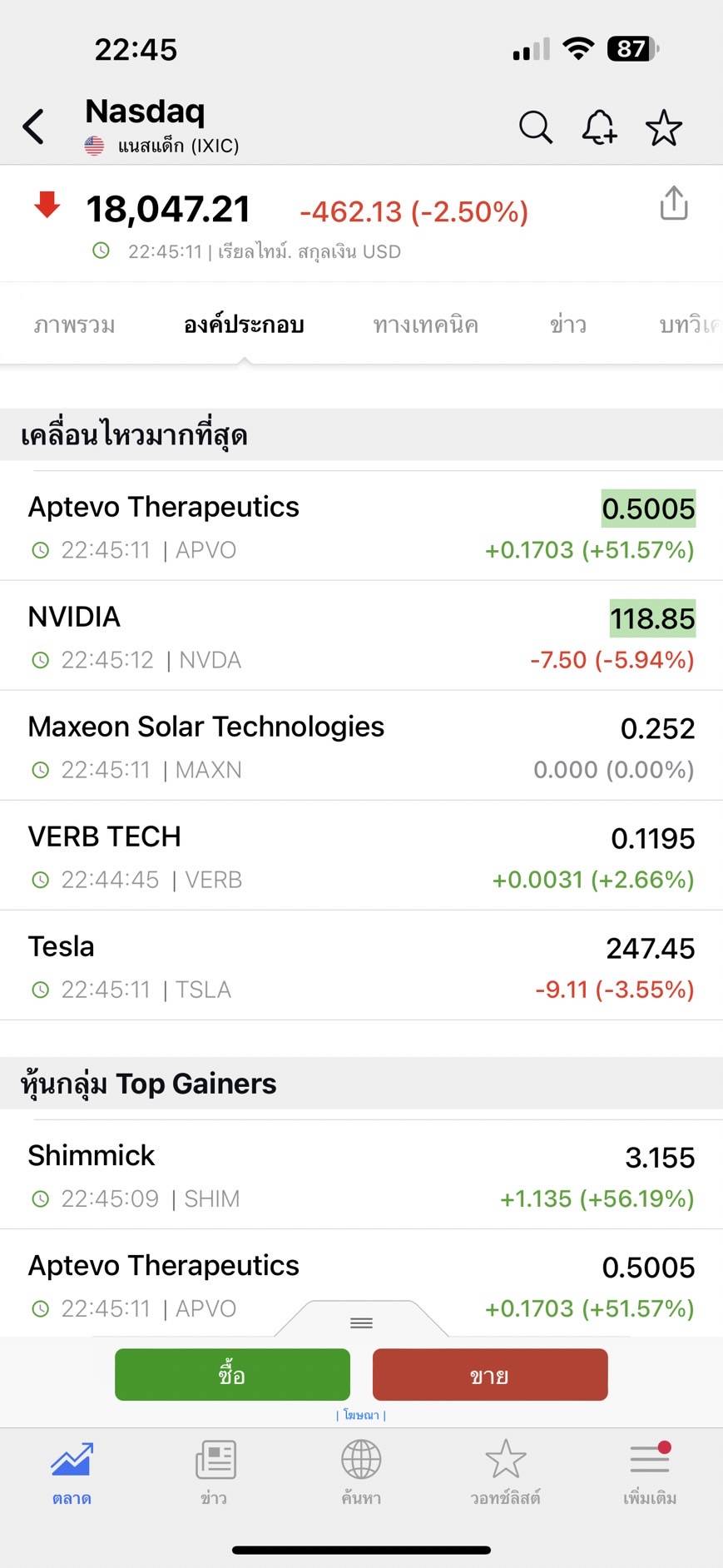Share the Nasdaq index quote
723x1568 pixels.
point(673,204)
